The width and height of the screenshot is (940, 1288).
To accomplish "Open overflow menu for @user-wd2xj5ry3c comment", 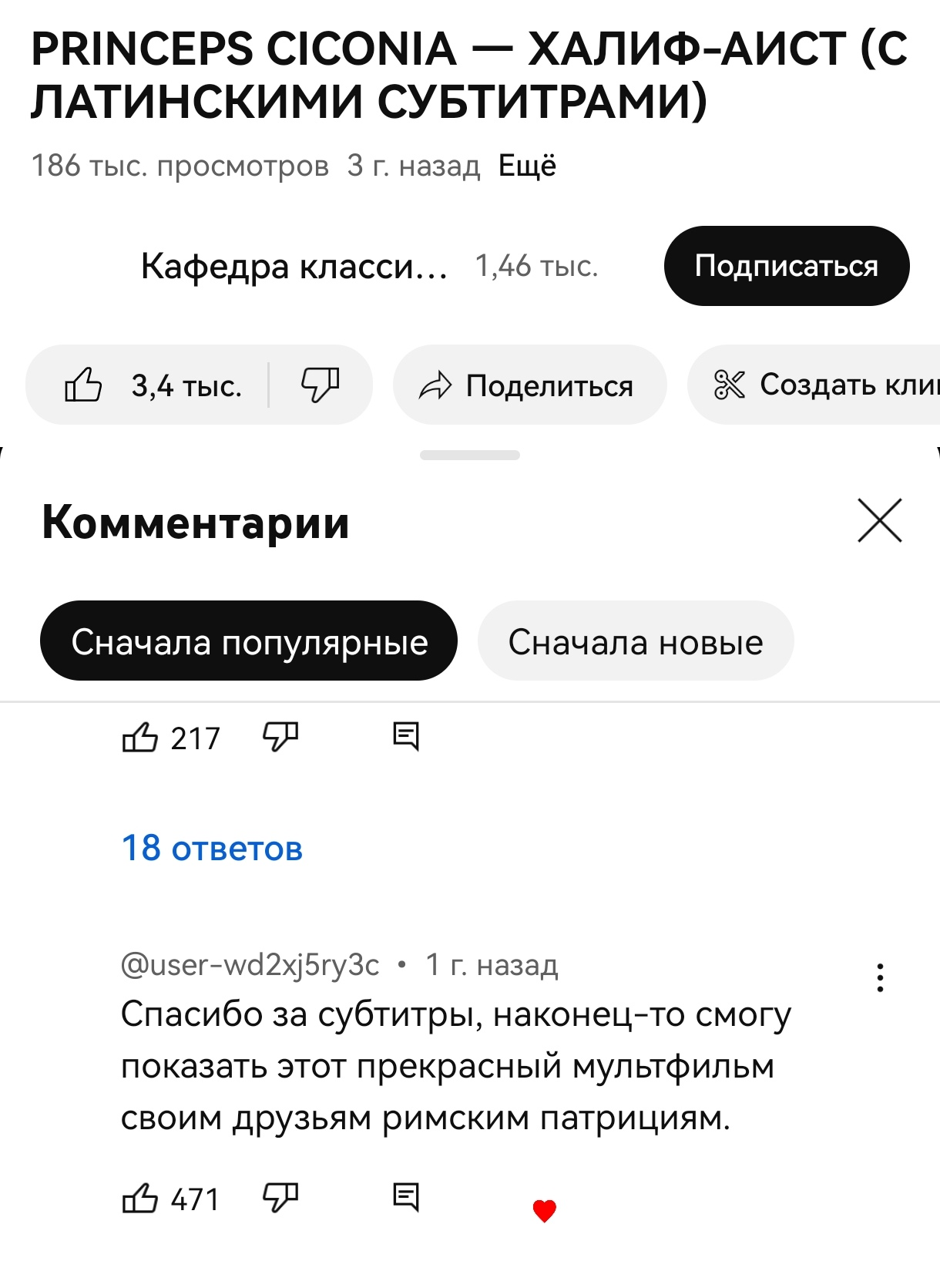I will point(880,977).
